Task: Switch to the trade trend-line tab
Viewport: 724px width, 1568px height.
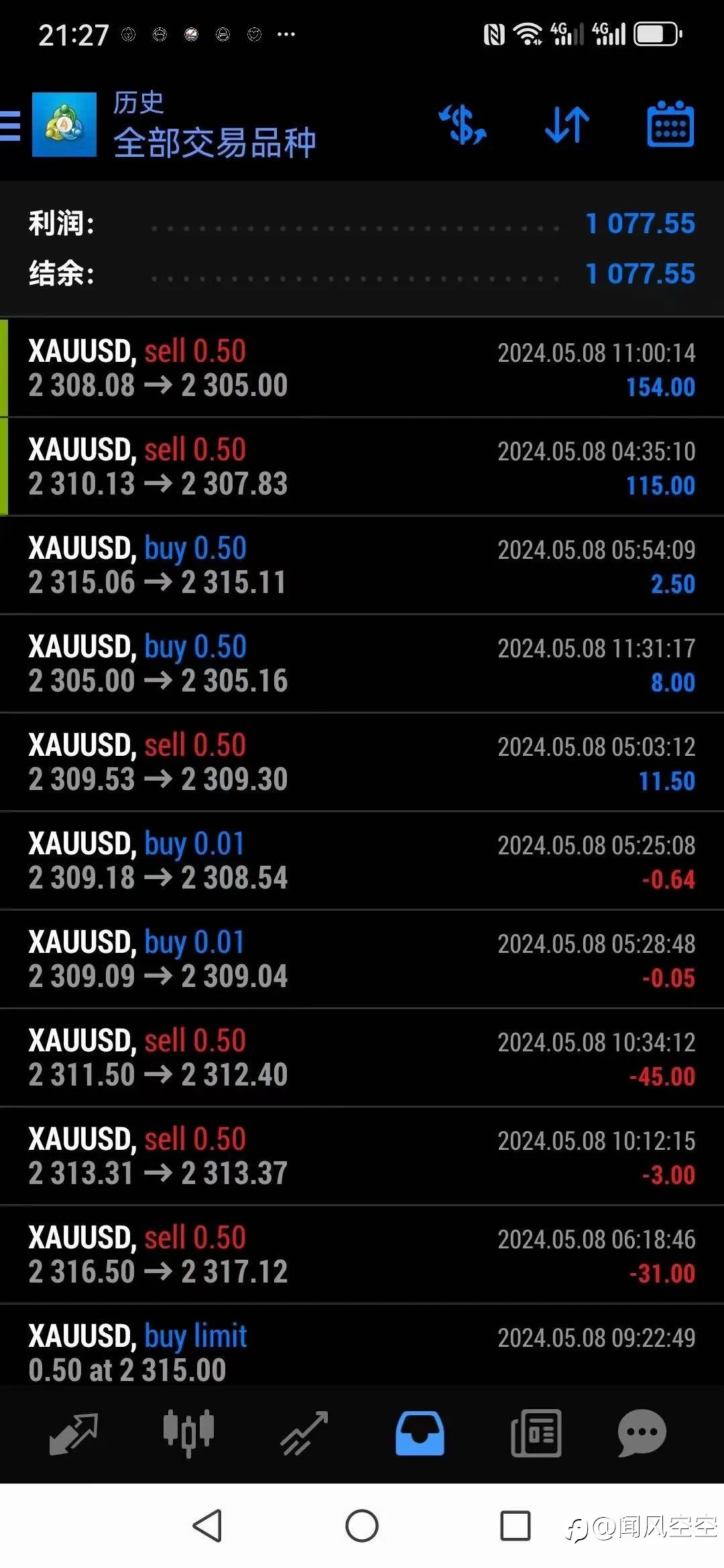Action: (x=304, y=1433)
